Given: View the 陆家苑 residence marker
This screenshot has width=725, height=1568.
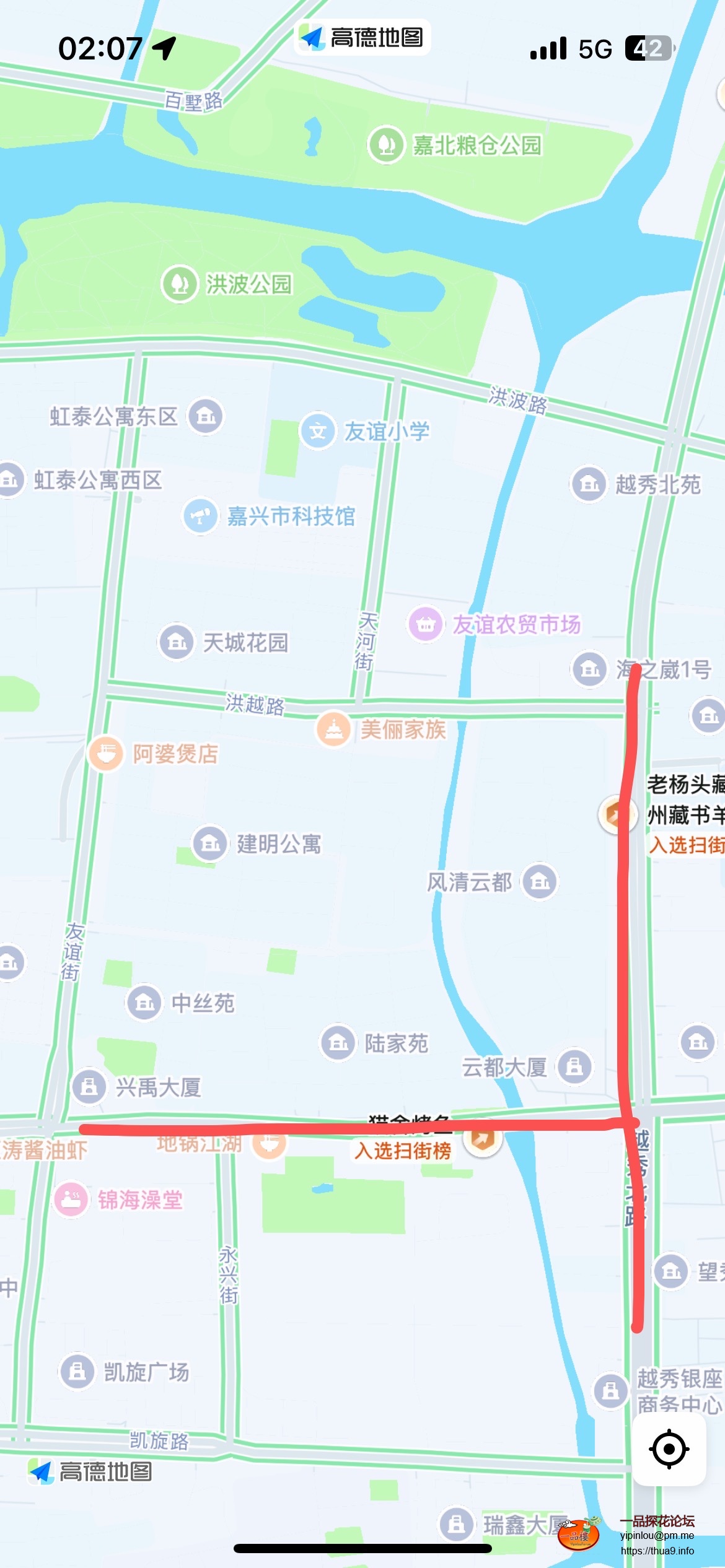Looking at the screenshot, I should click(338, 1043).
